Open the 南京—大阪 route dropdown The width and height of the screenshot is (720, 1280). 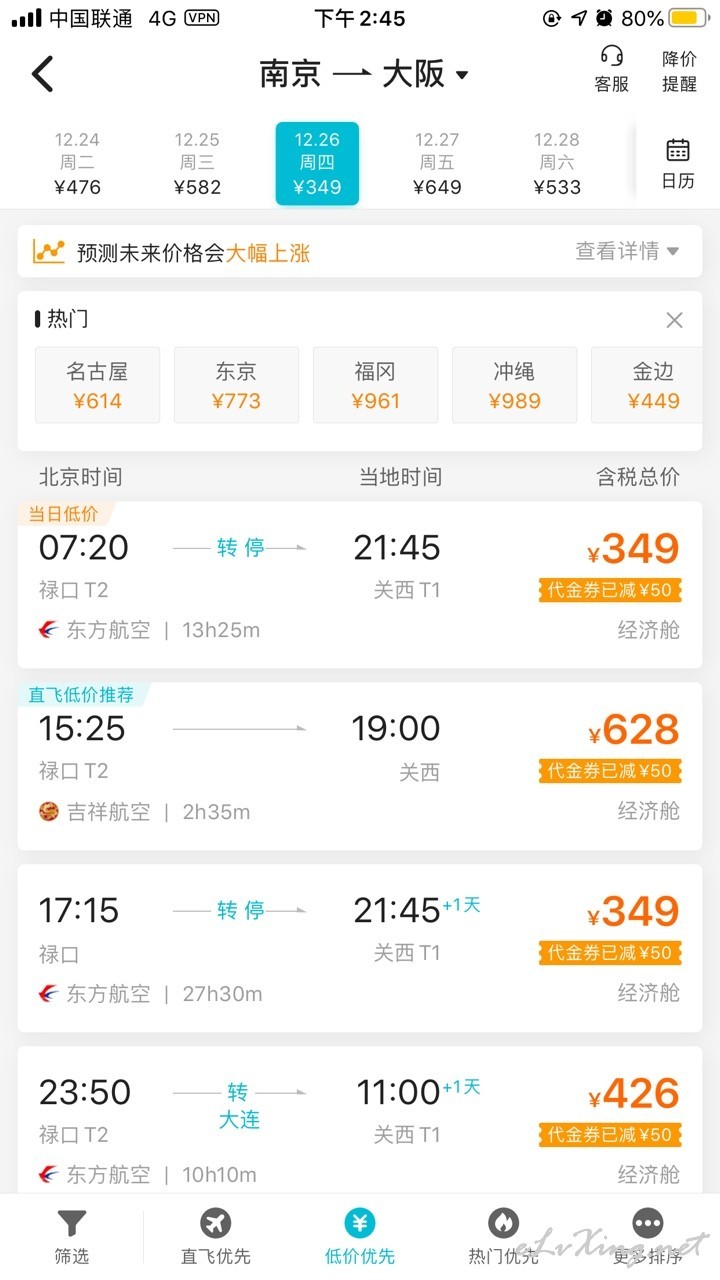click(364, 74)
